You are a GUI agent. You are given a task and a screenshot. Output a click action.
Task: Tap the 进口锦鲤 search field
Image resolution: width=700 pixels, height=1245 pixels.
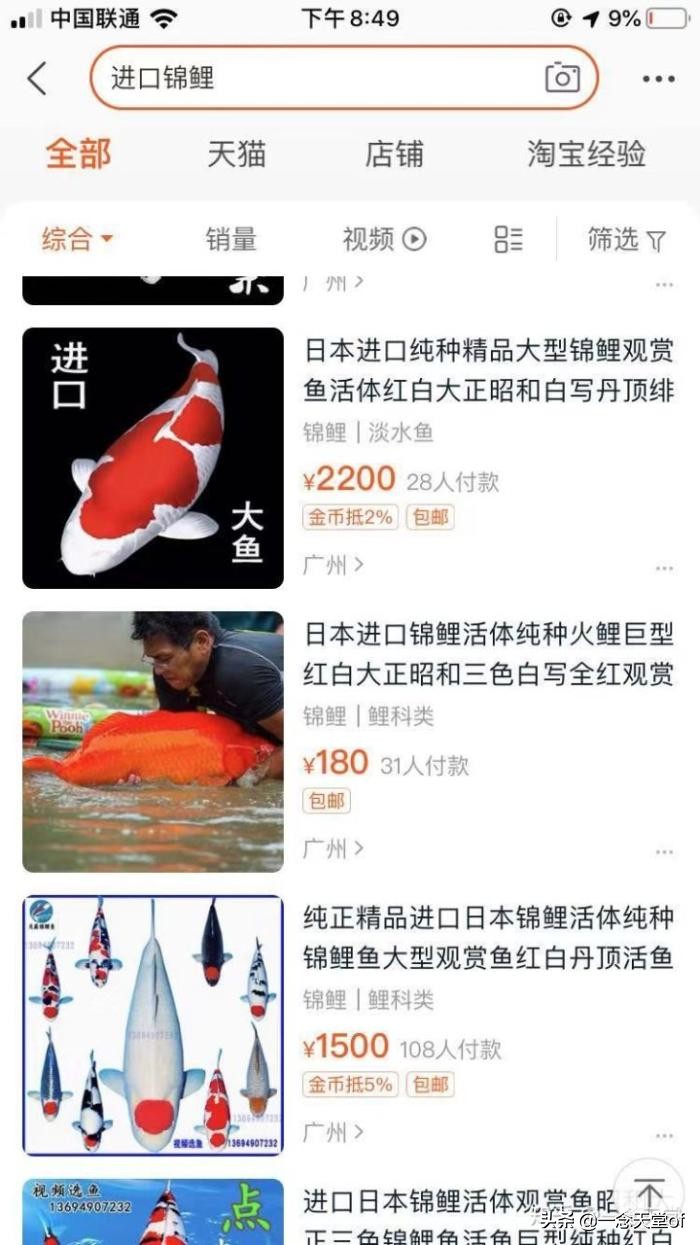[x=320, y=78]
